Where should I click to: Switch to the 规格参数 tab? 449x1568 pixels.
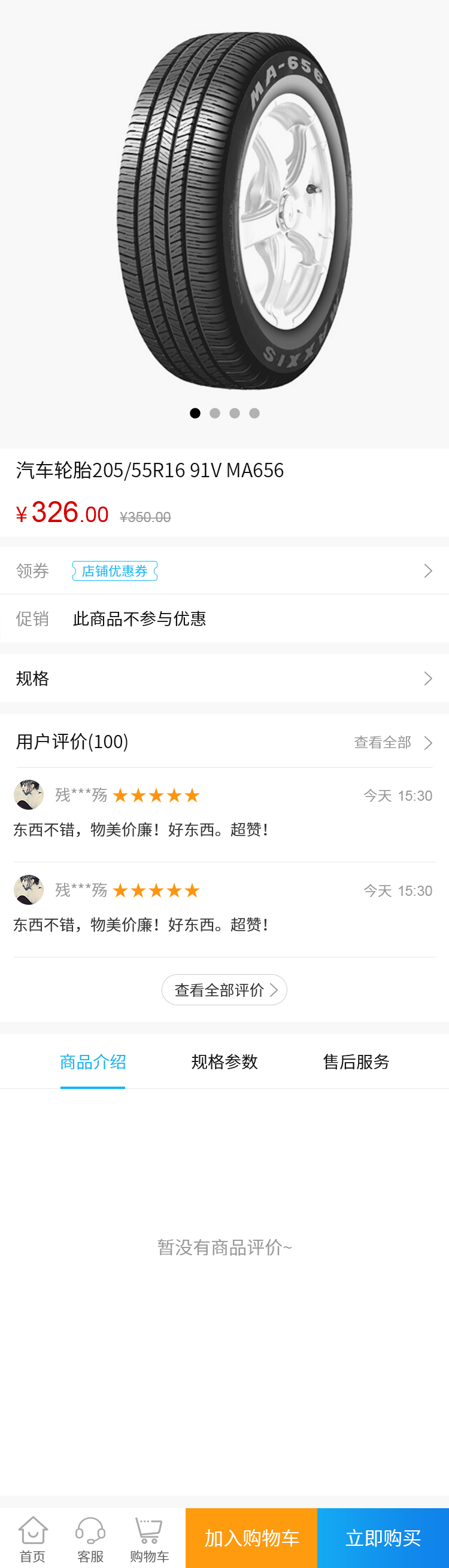tap(224, 1062)
